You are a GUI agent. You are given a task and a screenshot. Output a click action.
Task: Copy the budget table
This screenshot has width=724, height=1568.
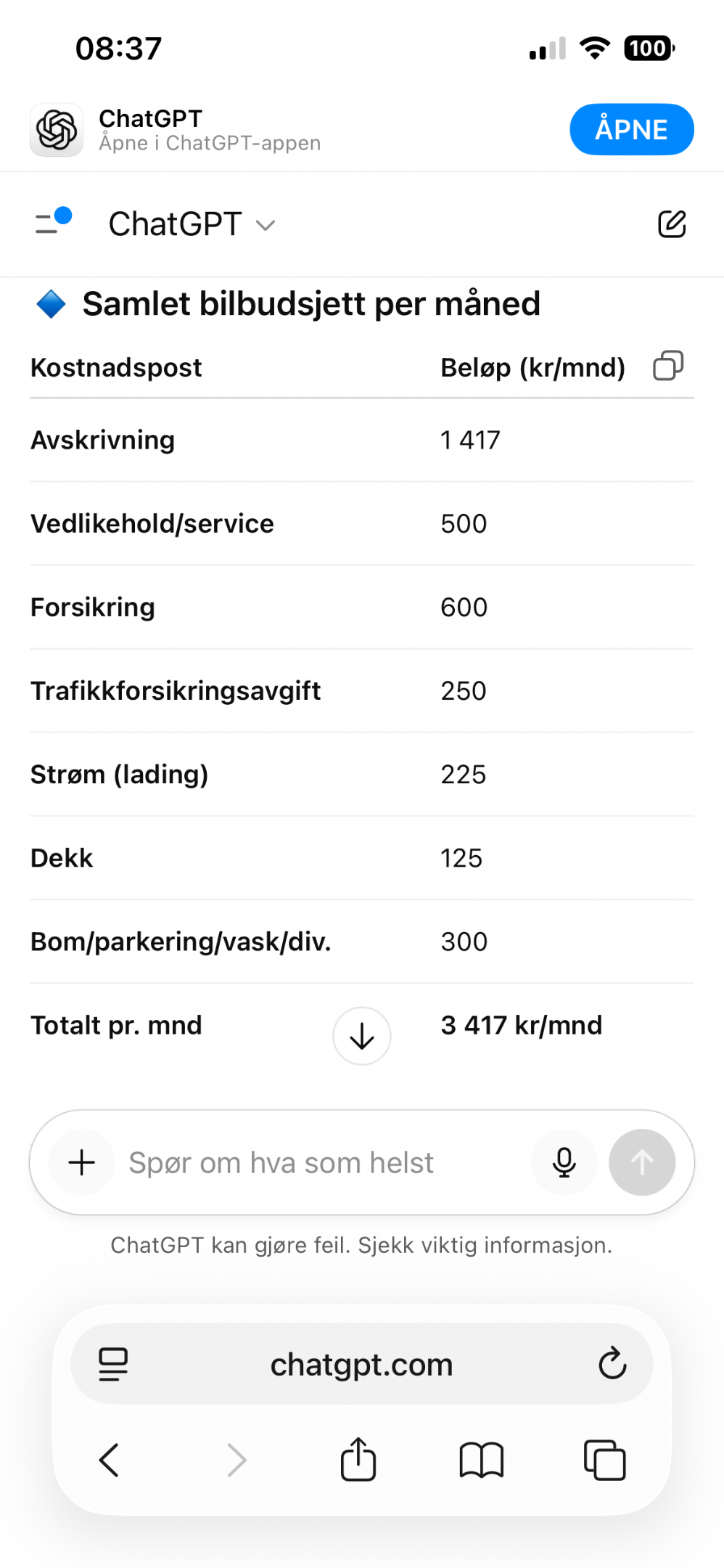click(x=668, y=366)
